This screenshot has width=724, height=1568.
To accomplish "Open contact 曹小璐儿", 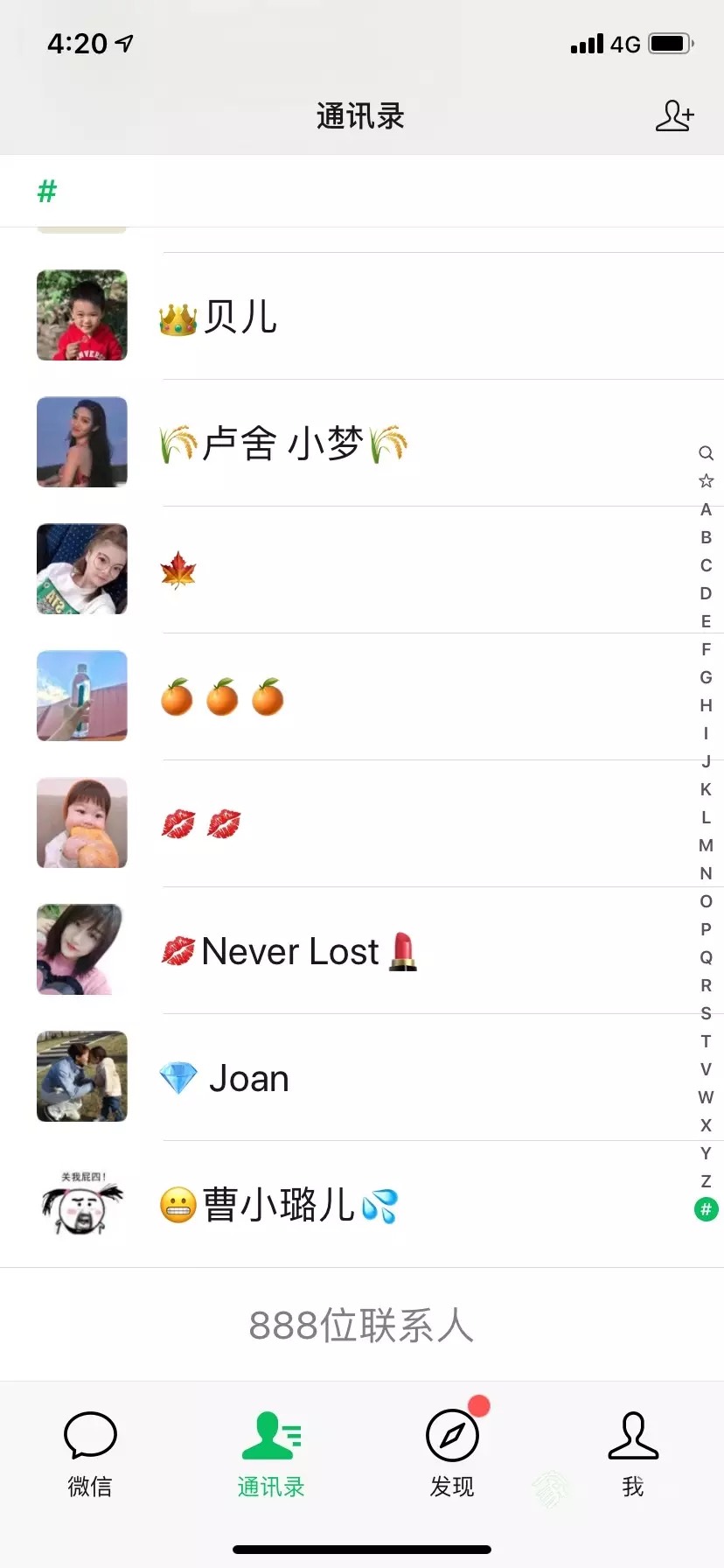I will (x=362, y=1204).
